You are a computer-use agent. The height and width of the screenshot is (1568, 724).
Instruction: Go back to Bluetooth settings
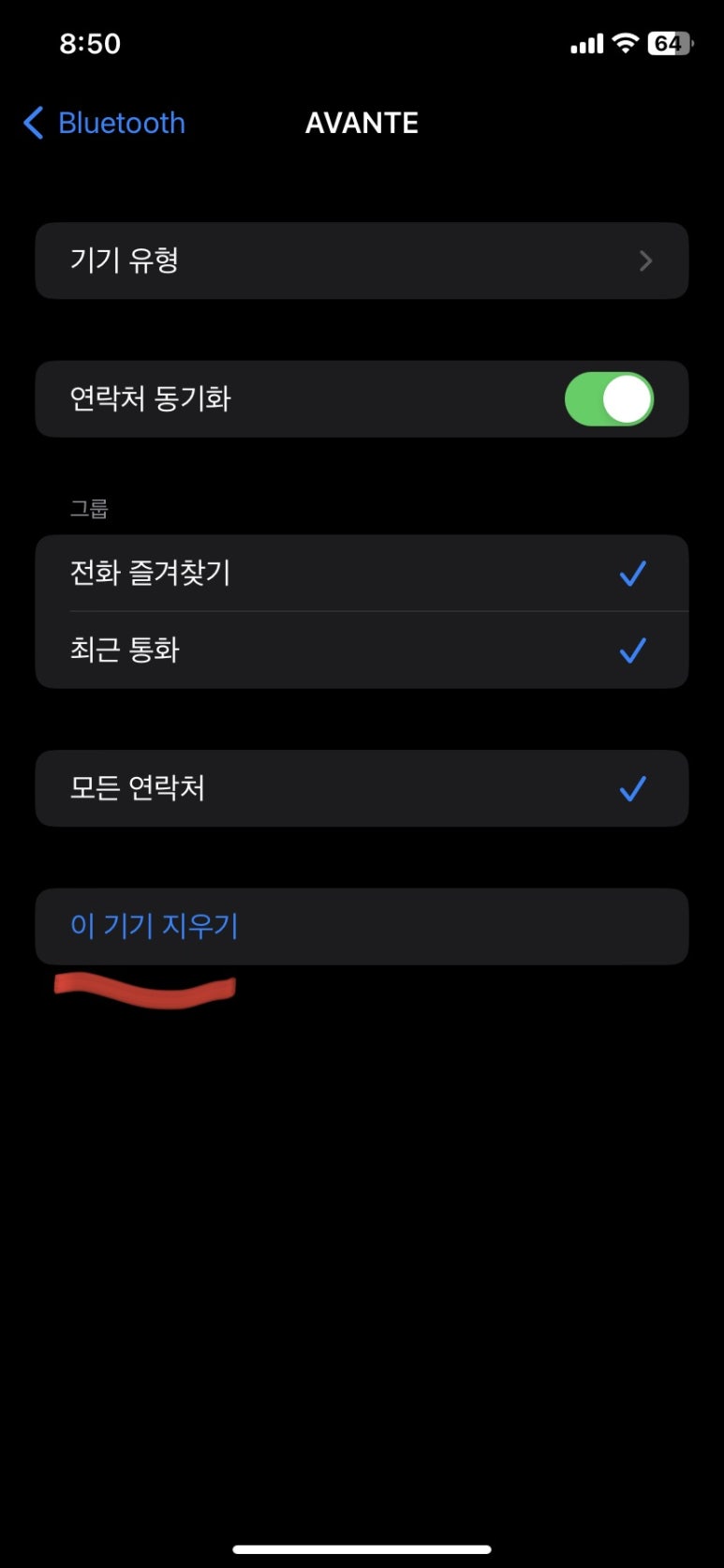coord(103,123)
